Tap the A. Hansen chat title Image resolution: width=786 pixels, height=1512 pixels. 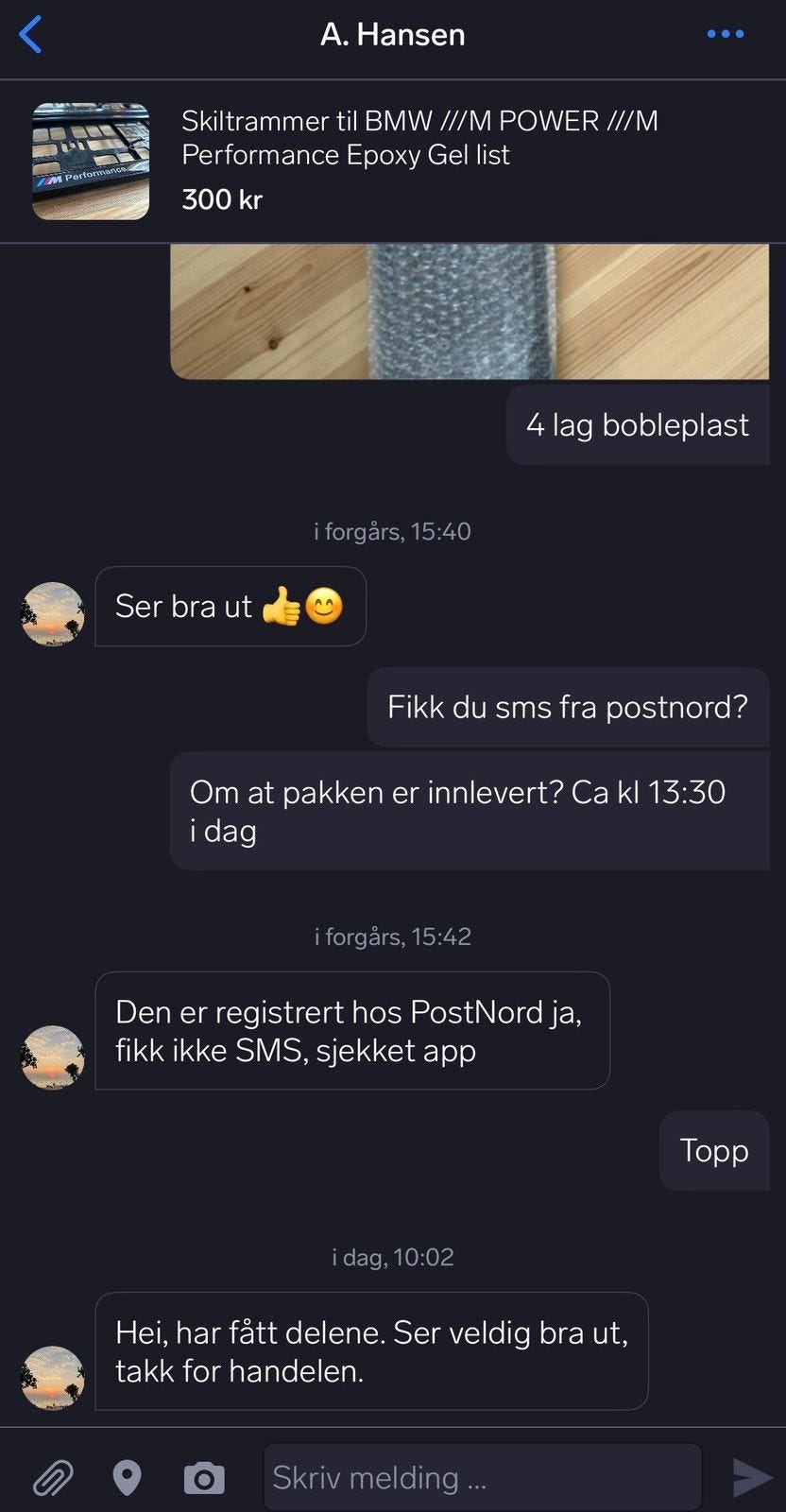[393, 34]
